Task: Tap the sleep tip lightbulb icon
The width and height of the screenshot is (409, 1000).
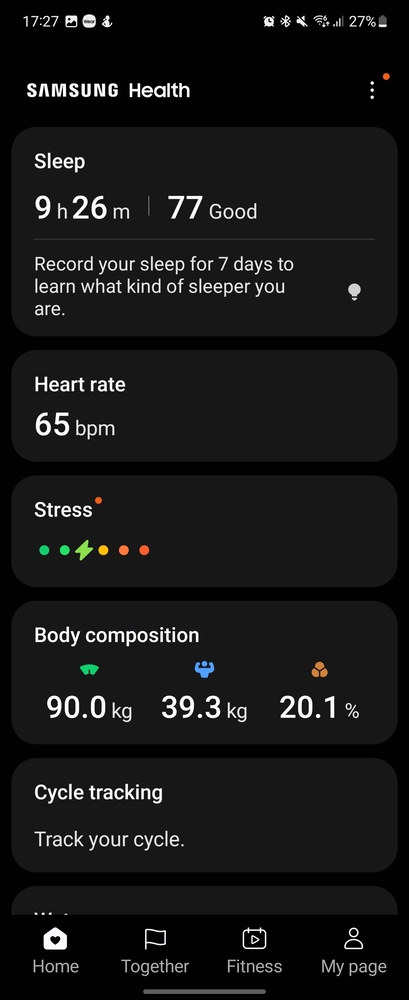Action: tap(354, 291)
